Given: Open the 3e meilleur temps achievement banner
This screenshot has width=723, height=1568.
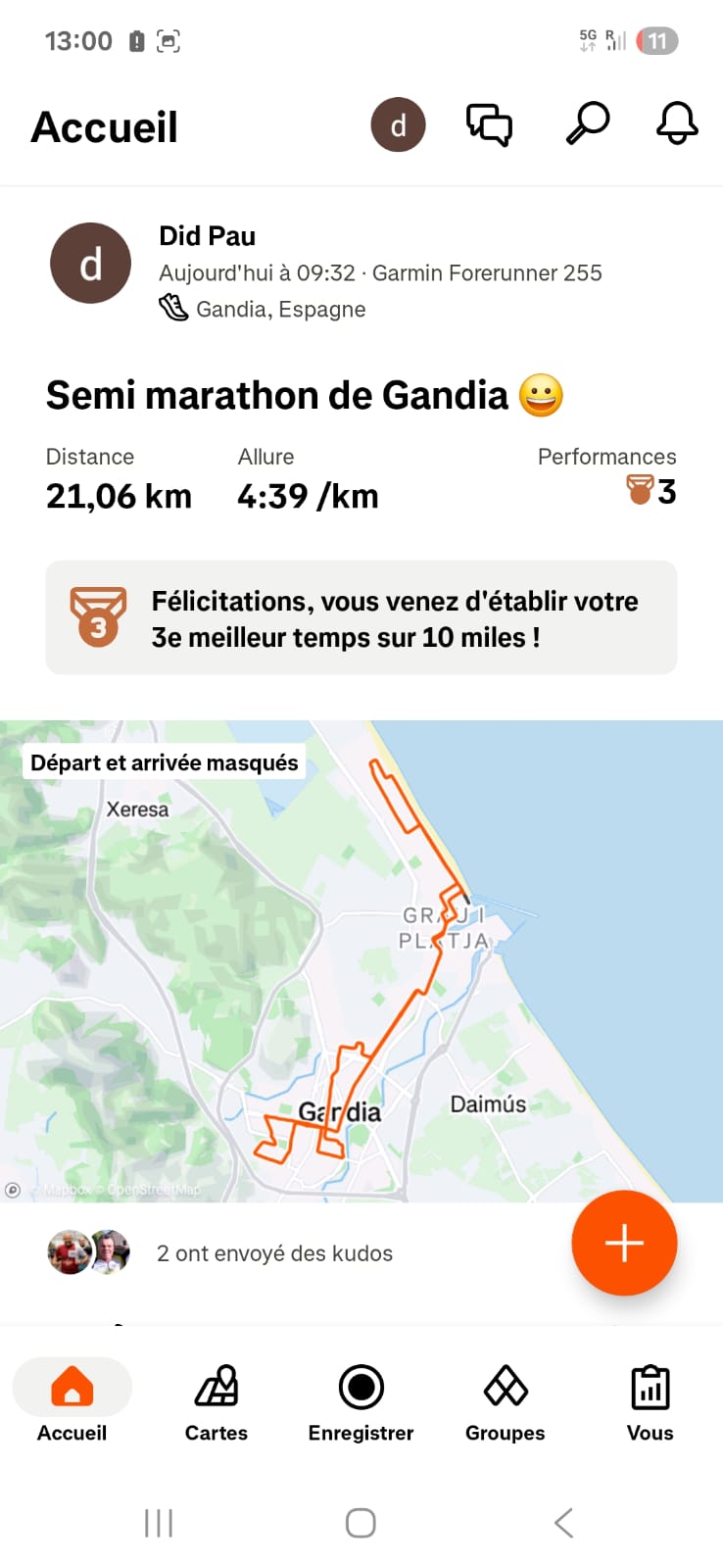Looking at the screenshot, I should pos(361,618).
